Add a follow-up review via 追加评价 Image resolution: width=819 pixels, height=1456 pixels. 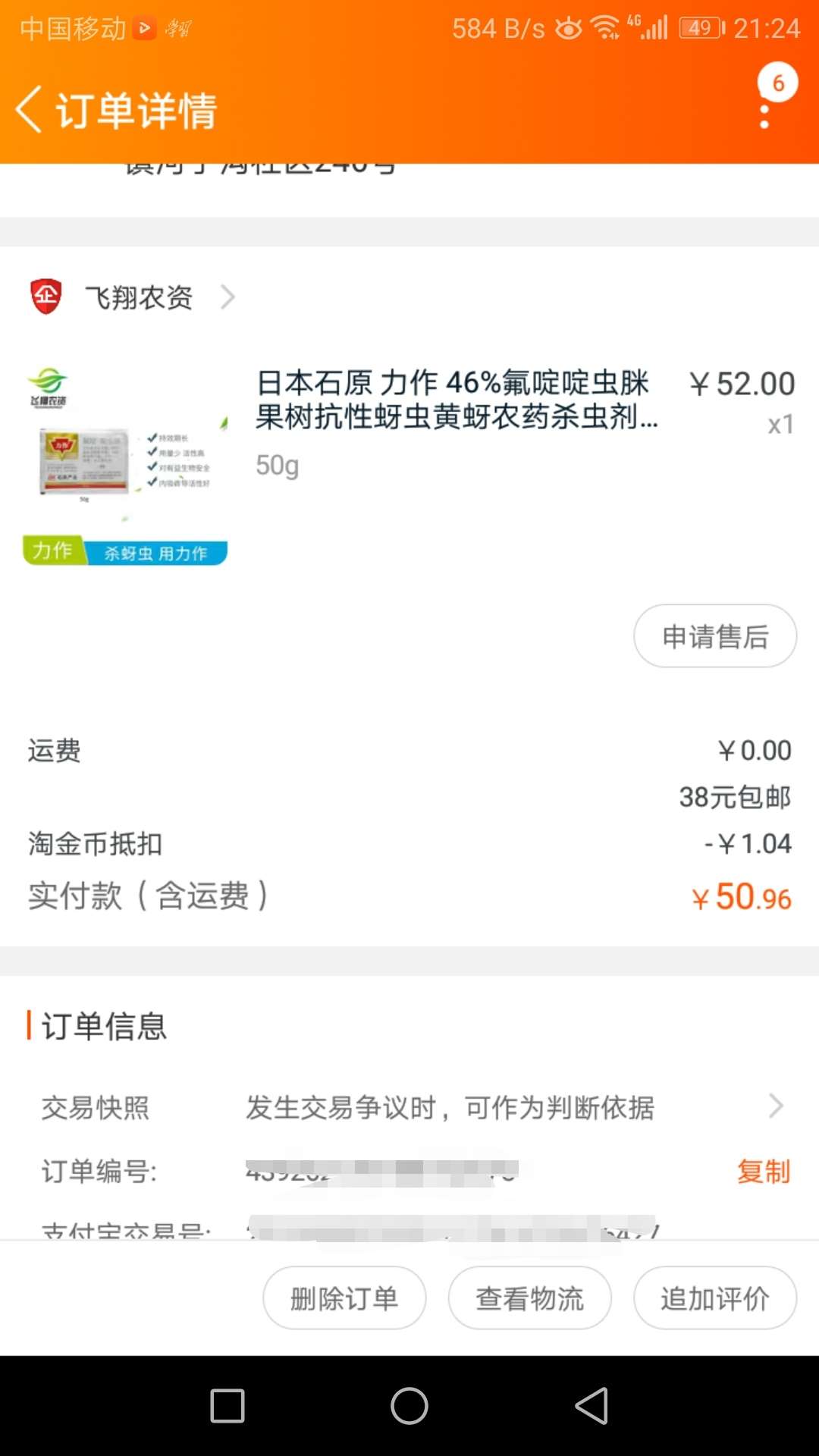(x=714, y=1298)
